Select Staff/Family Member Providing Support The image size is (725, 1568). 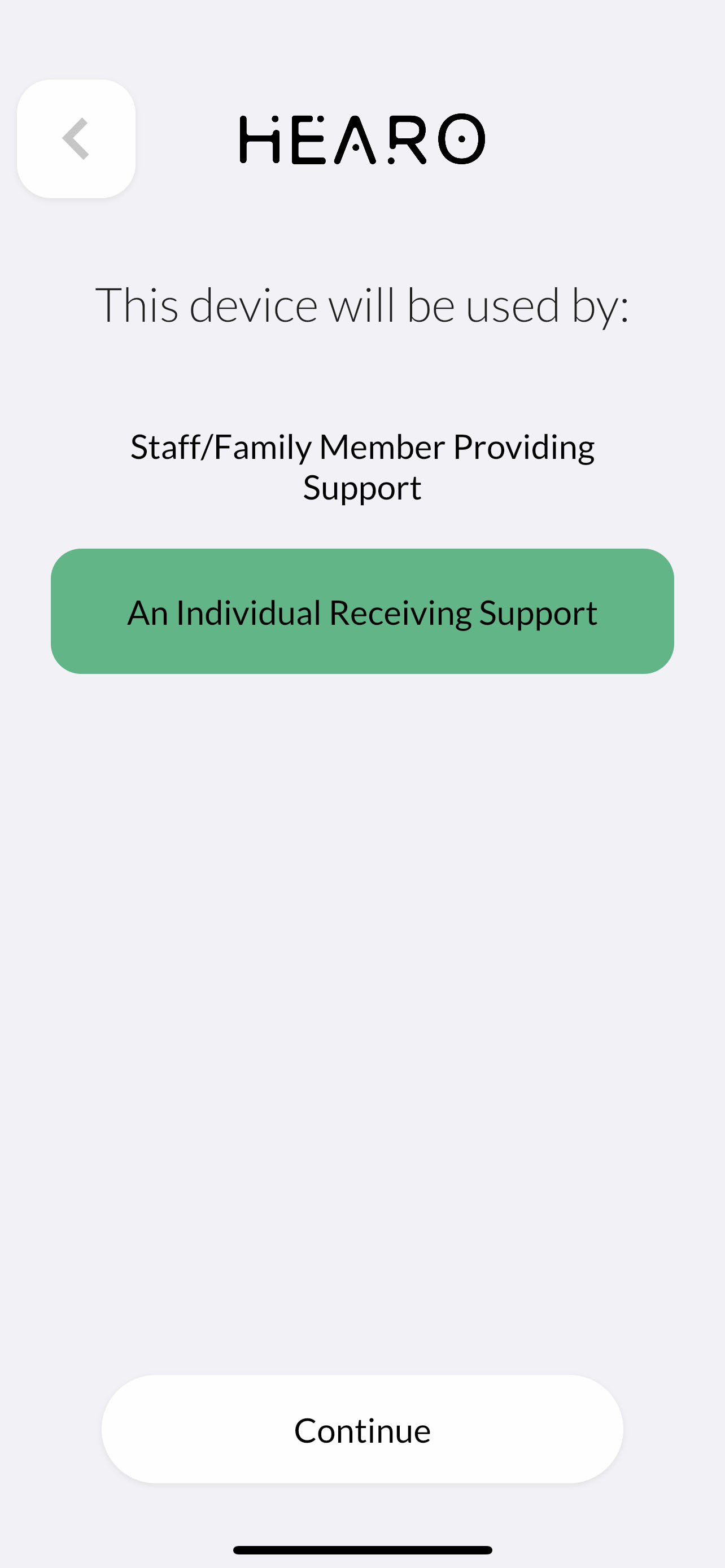coord(362,467)
